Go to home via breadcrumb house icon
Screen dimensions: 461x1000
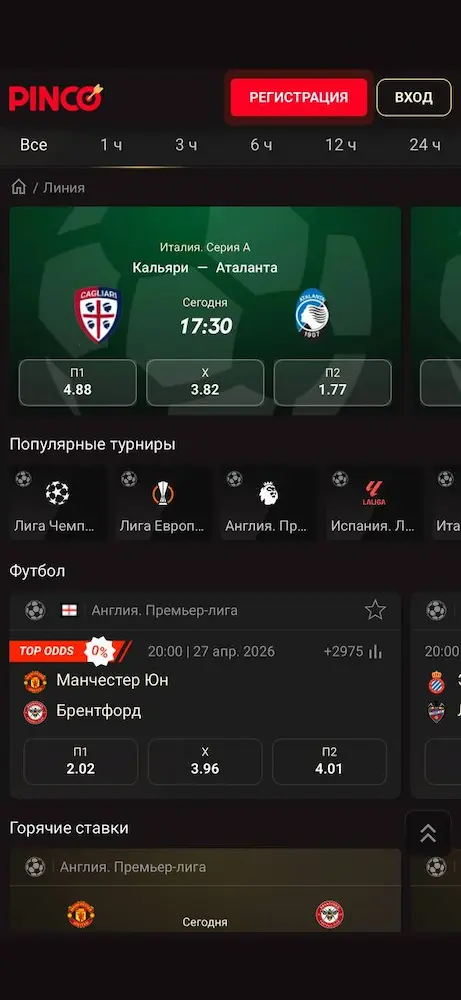click(x=19, y=188)
